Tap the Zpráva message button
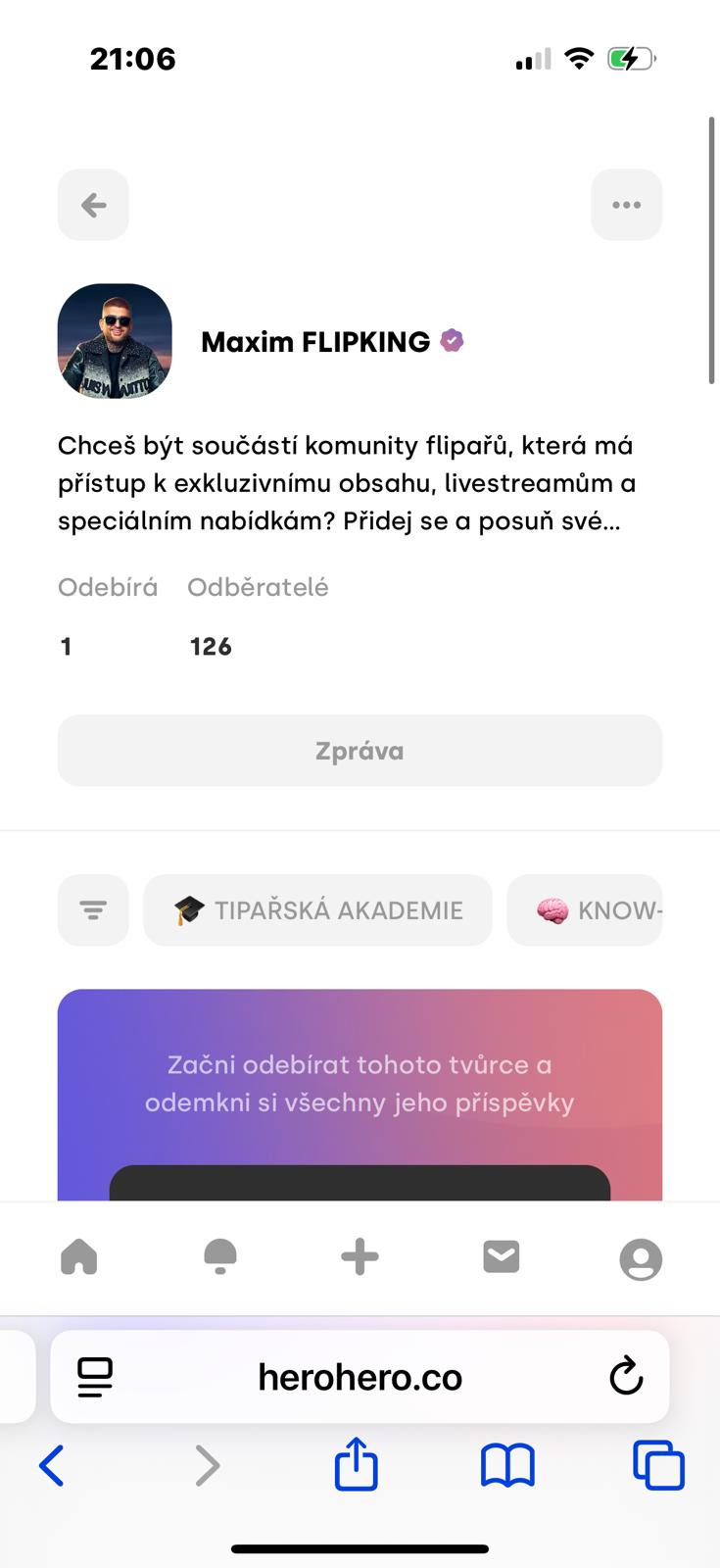The height and width of the screenshot is (1568, 720). pos(360,751)
